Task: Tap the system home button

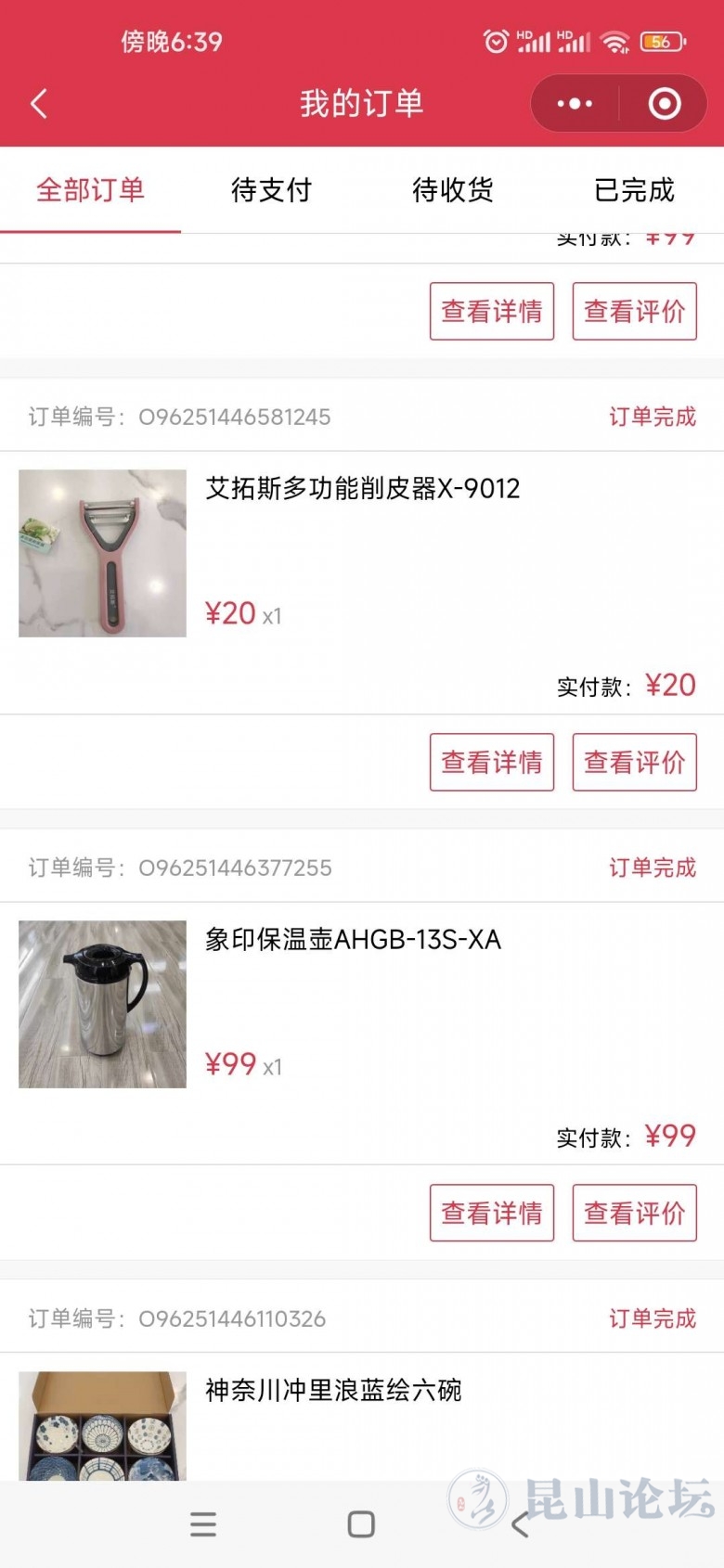Action: [361, 1524]
